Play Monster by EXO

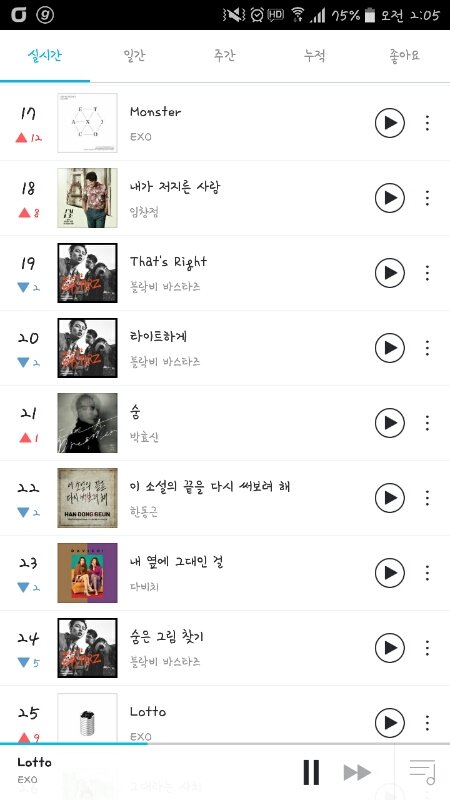pyautogui.click(x=390, y=123)
